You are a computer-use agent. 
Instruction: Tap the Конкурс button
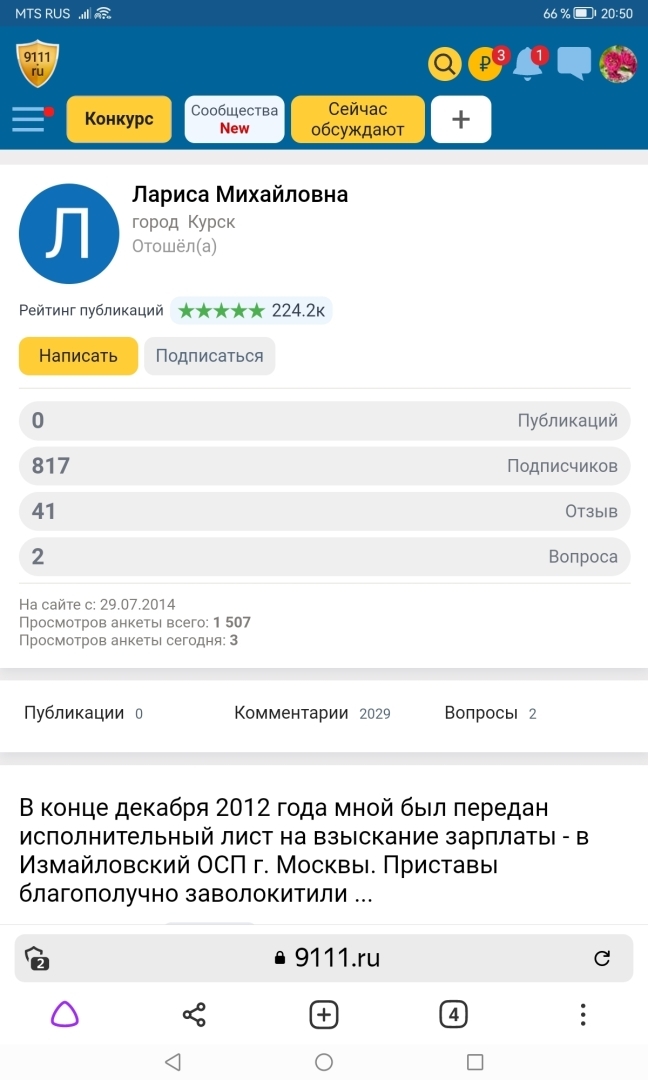[x=119, y=119]
